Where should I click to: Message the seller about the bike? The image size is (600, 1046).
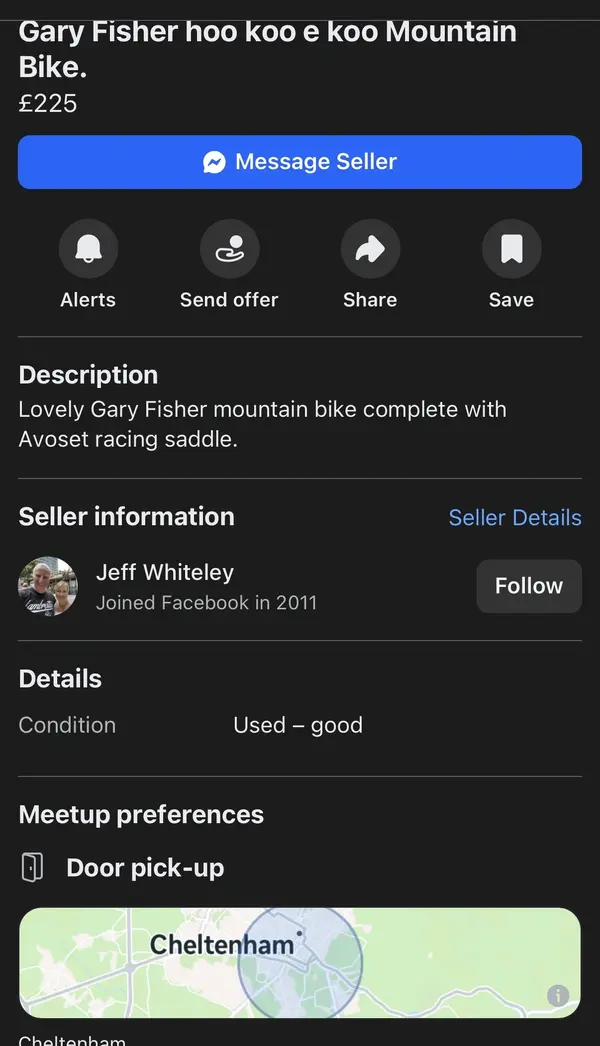click(x=299, y=162)
